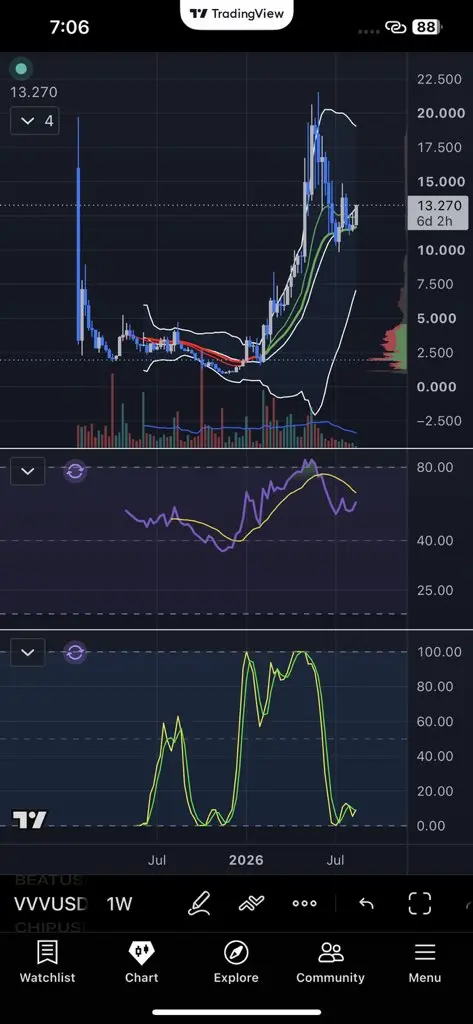Open the drawing tools pencil
Viewport: 473px width, 1024px height.
tap(199, 903)
